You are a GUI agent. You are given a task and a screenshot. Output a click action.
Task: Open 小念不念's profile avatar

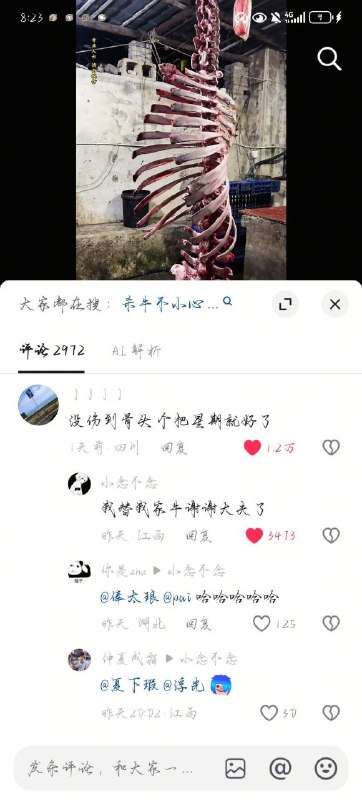(80, 484)
